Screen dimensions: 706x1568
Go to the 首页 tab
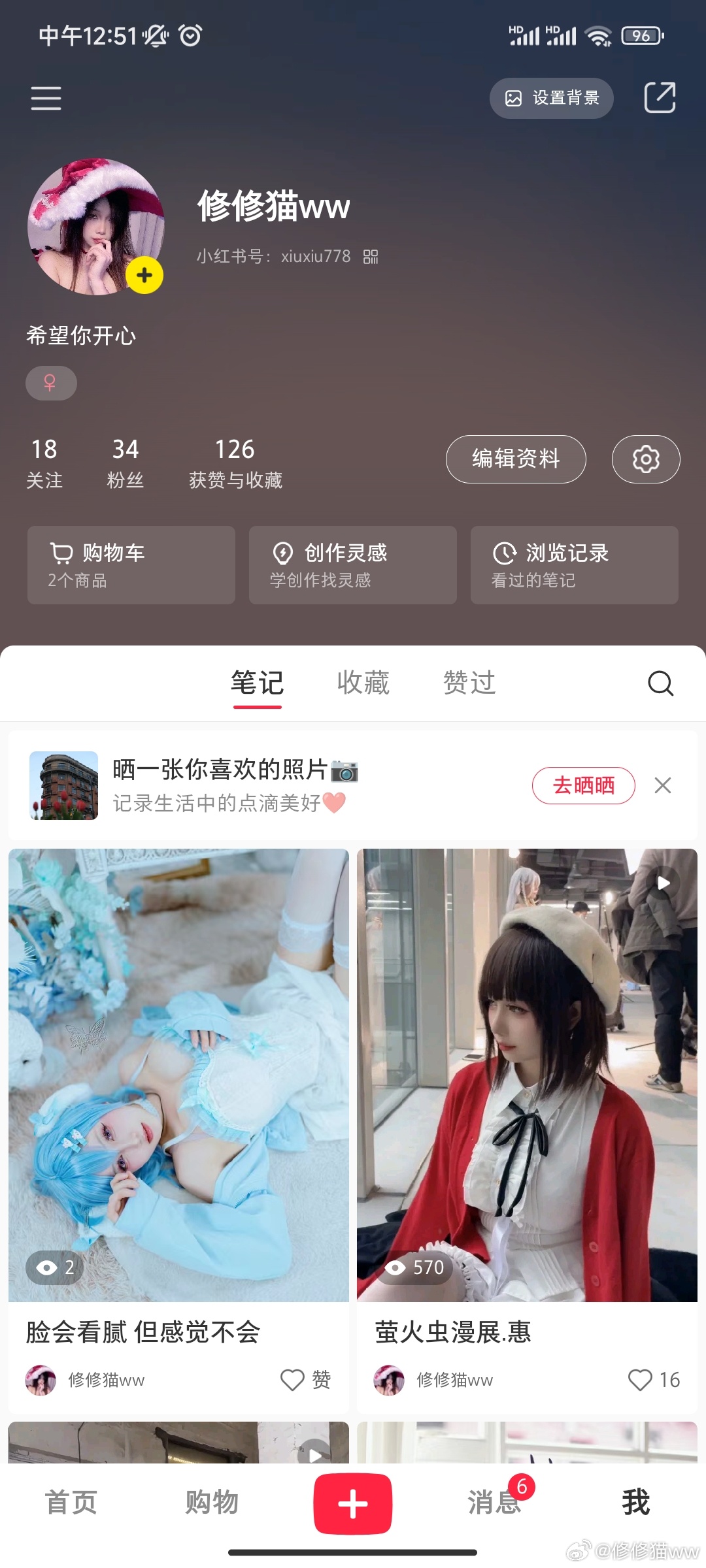coord(71,1502)
